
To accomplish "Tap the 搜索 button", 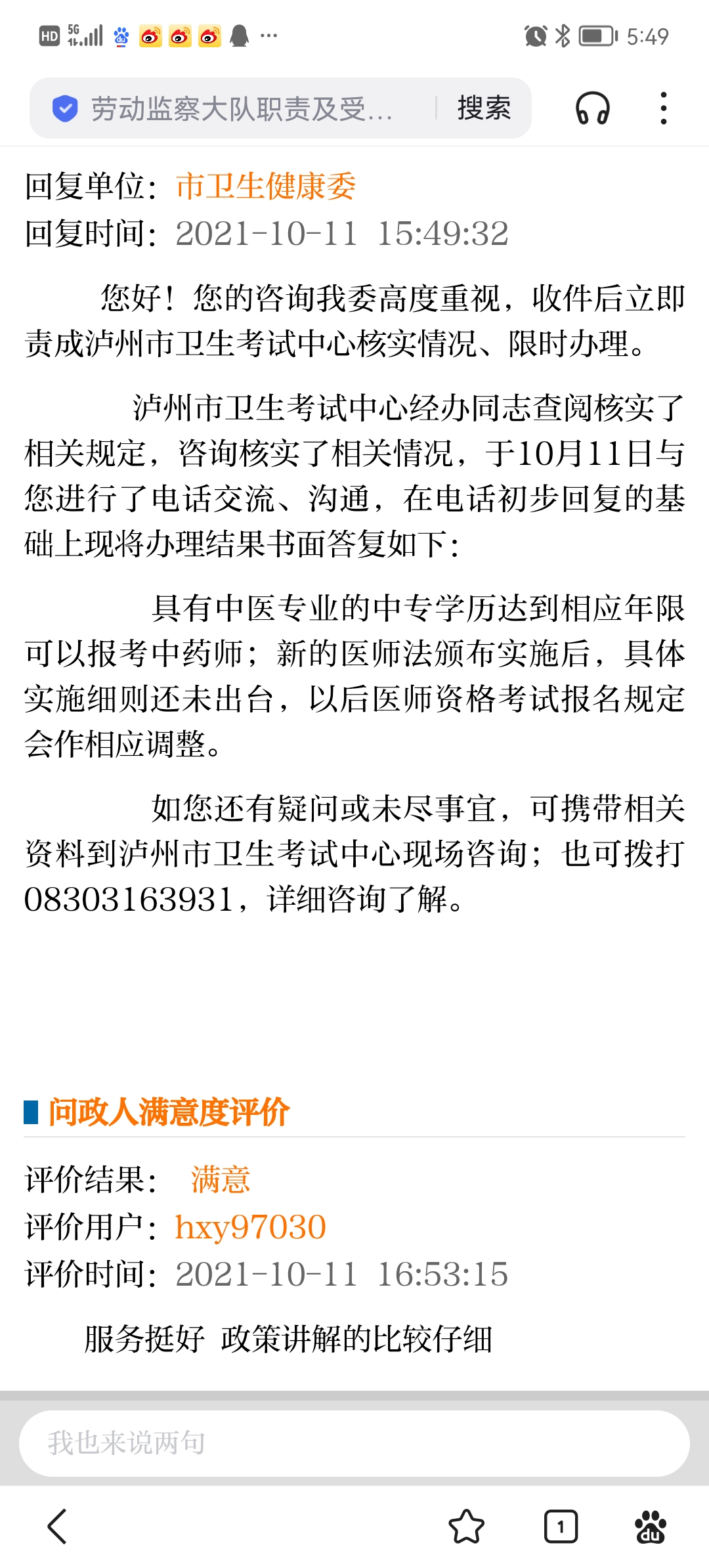I will point(484,108).
